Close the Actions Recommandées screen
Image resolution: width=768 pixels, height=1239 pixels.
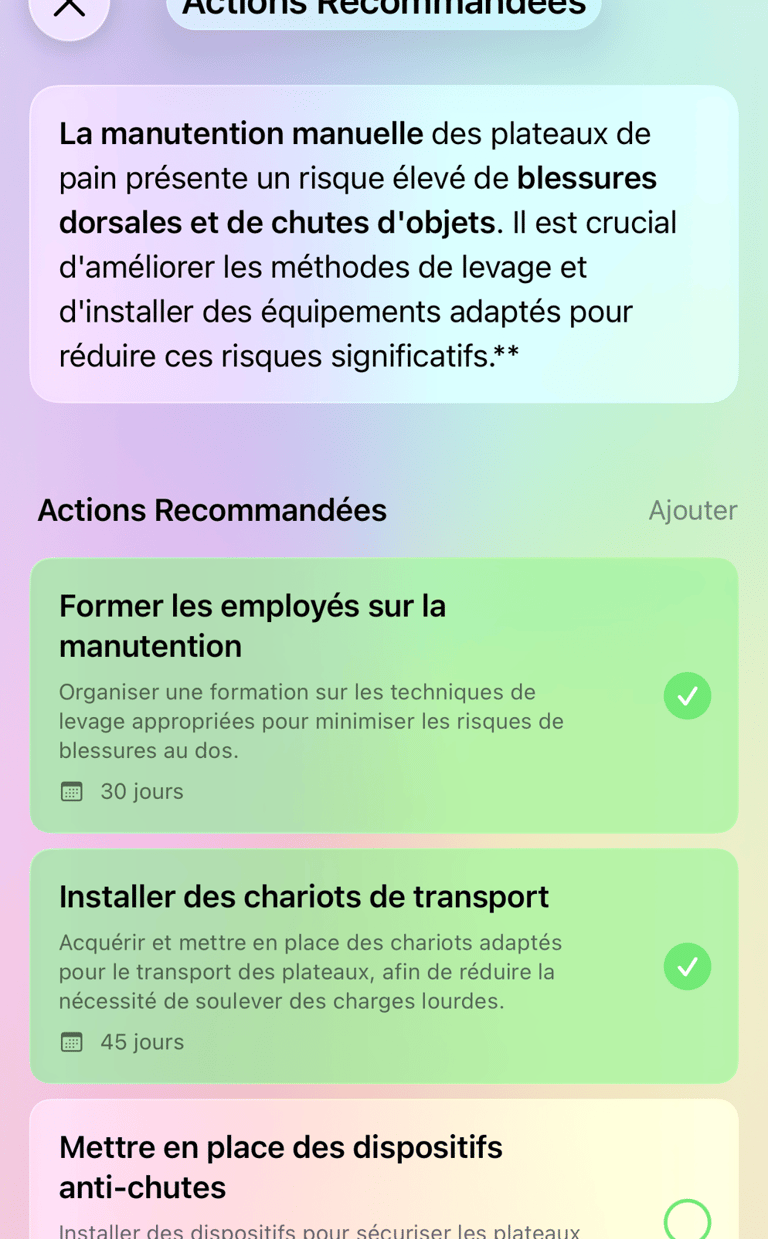(x=69, y=8)
